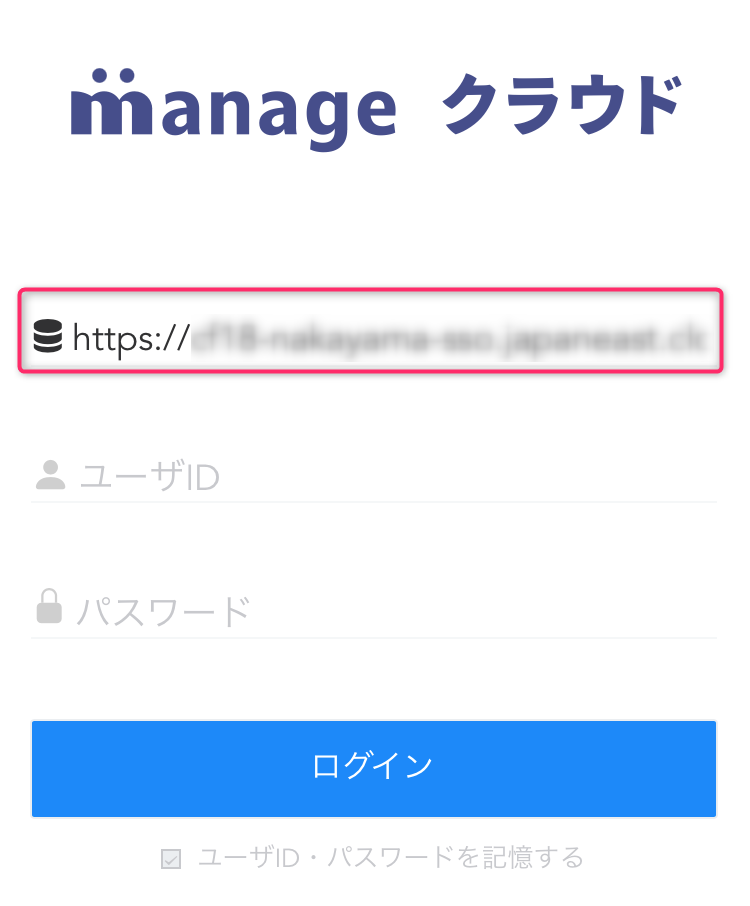Focus the パスワード field
The width and height of the screenshot is (750, 906).
click(x=390, y=609)
